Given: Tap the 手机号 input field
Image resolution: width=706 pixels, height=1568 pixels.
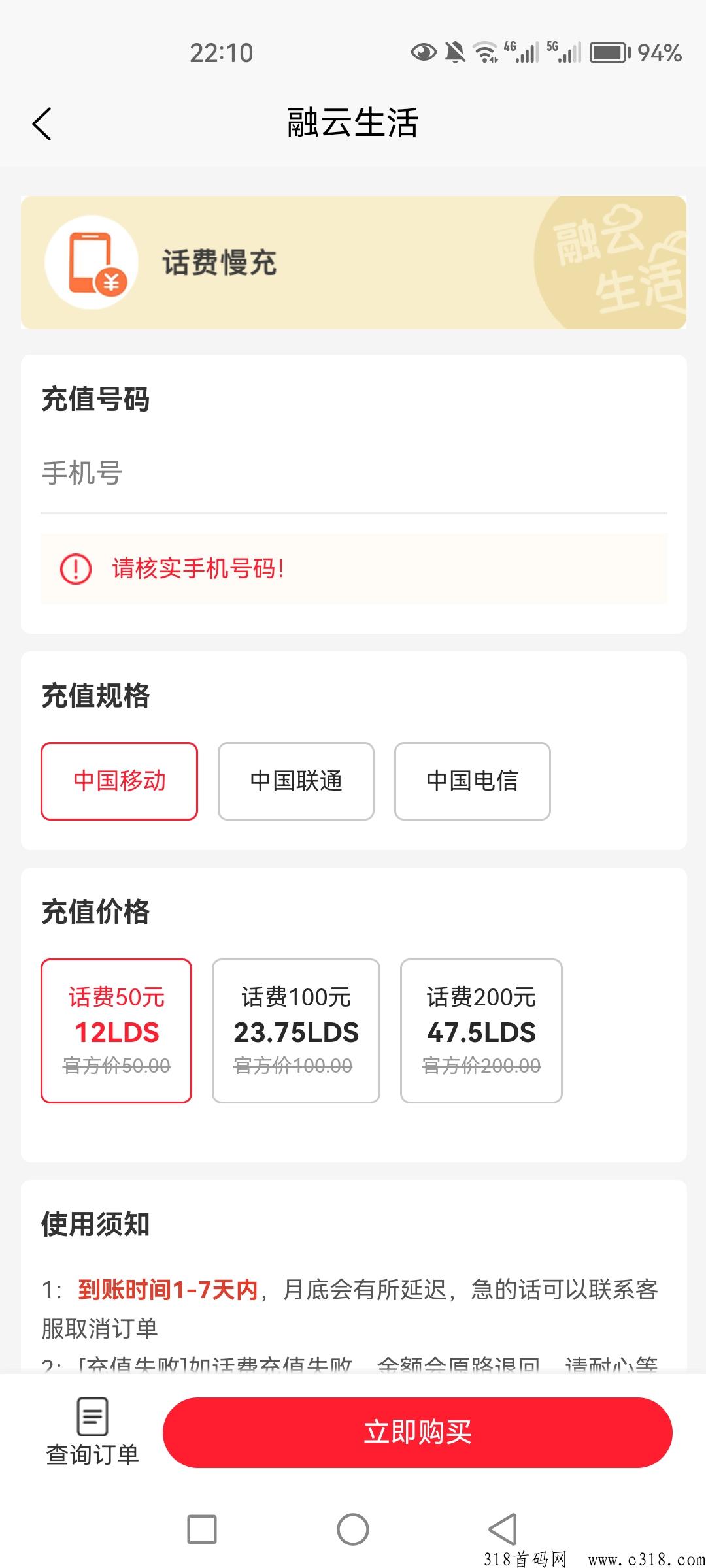Looking at the screenshot, I should tap(354, 473).
